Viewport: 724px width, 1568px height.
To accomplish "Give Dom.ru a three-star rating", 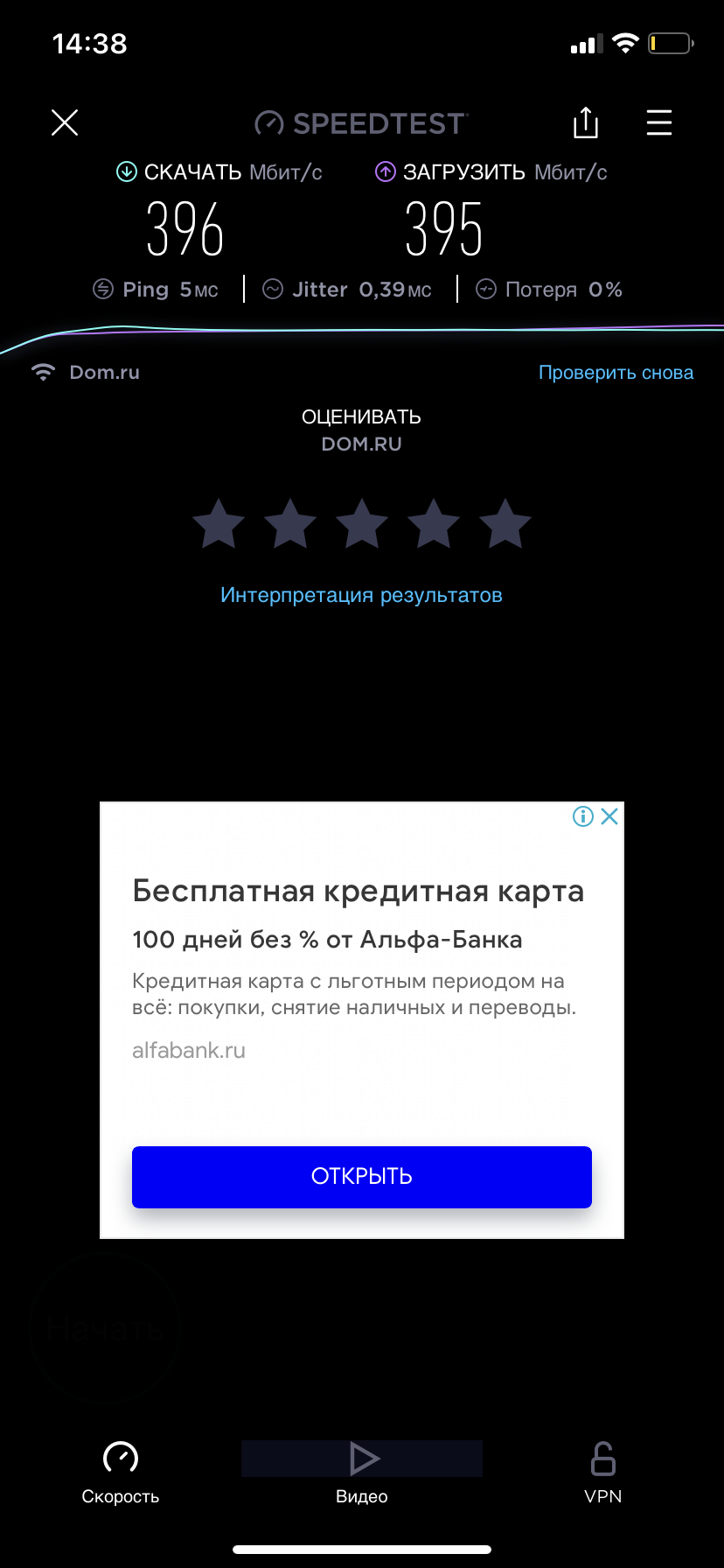I will [362, 524].
